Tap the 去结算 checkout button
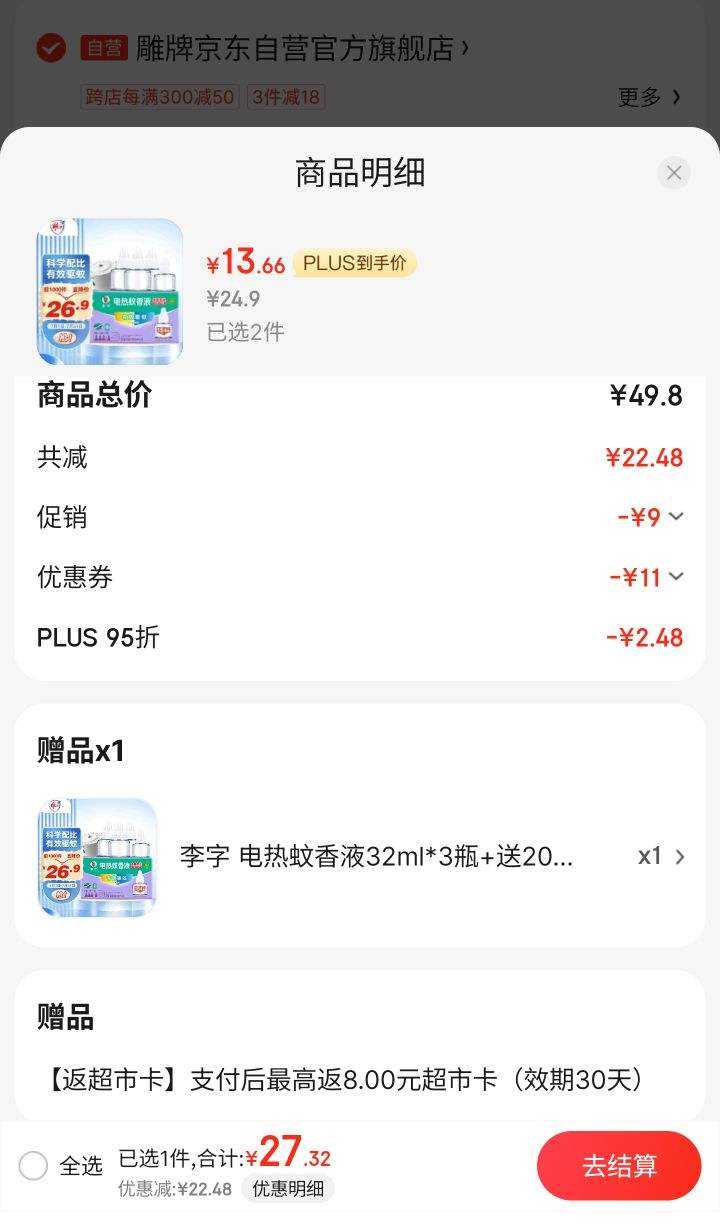The image size is (720, 1227). pyautogui.click(x=619, y=1165)
